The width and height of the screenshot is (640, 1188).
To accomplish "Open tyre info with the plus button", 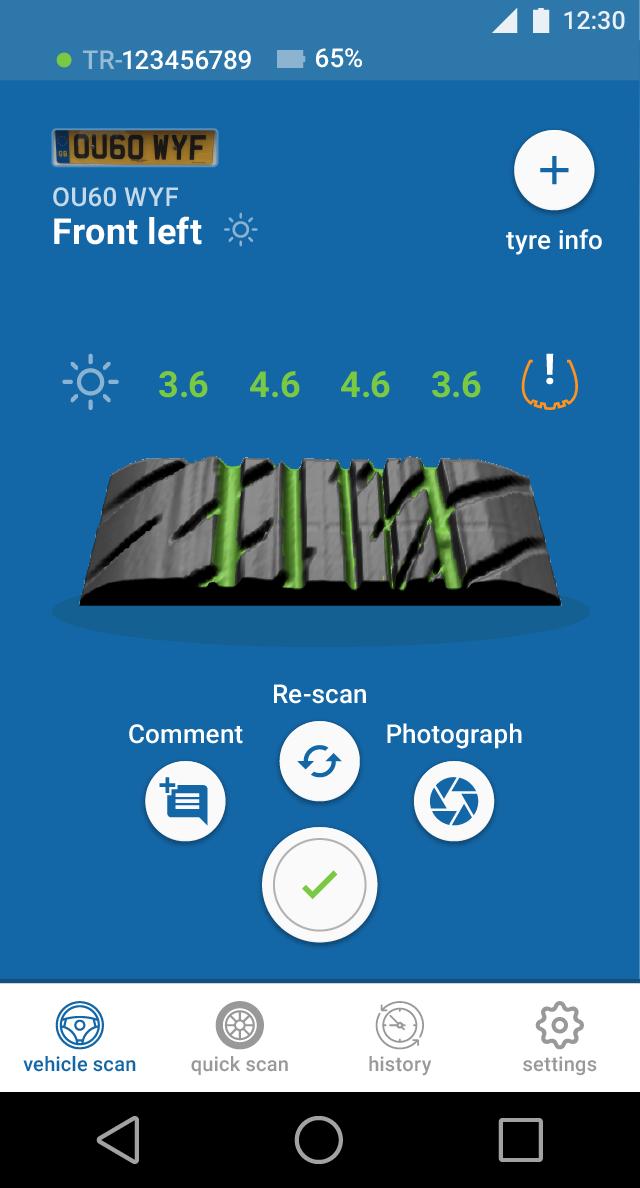I will point(554,171).
